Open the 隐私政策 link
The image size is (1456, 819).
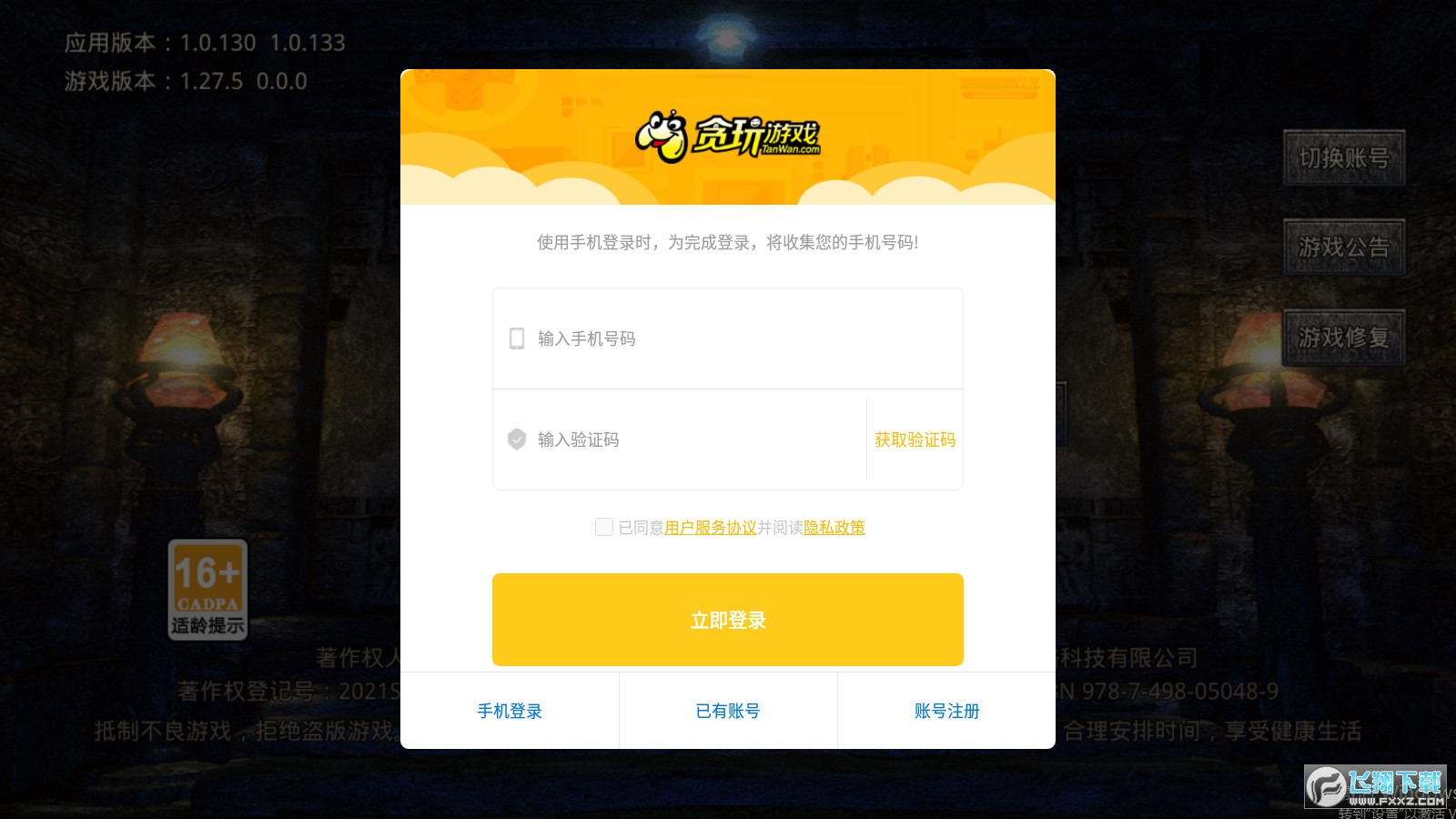coord(834,528)
